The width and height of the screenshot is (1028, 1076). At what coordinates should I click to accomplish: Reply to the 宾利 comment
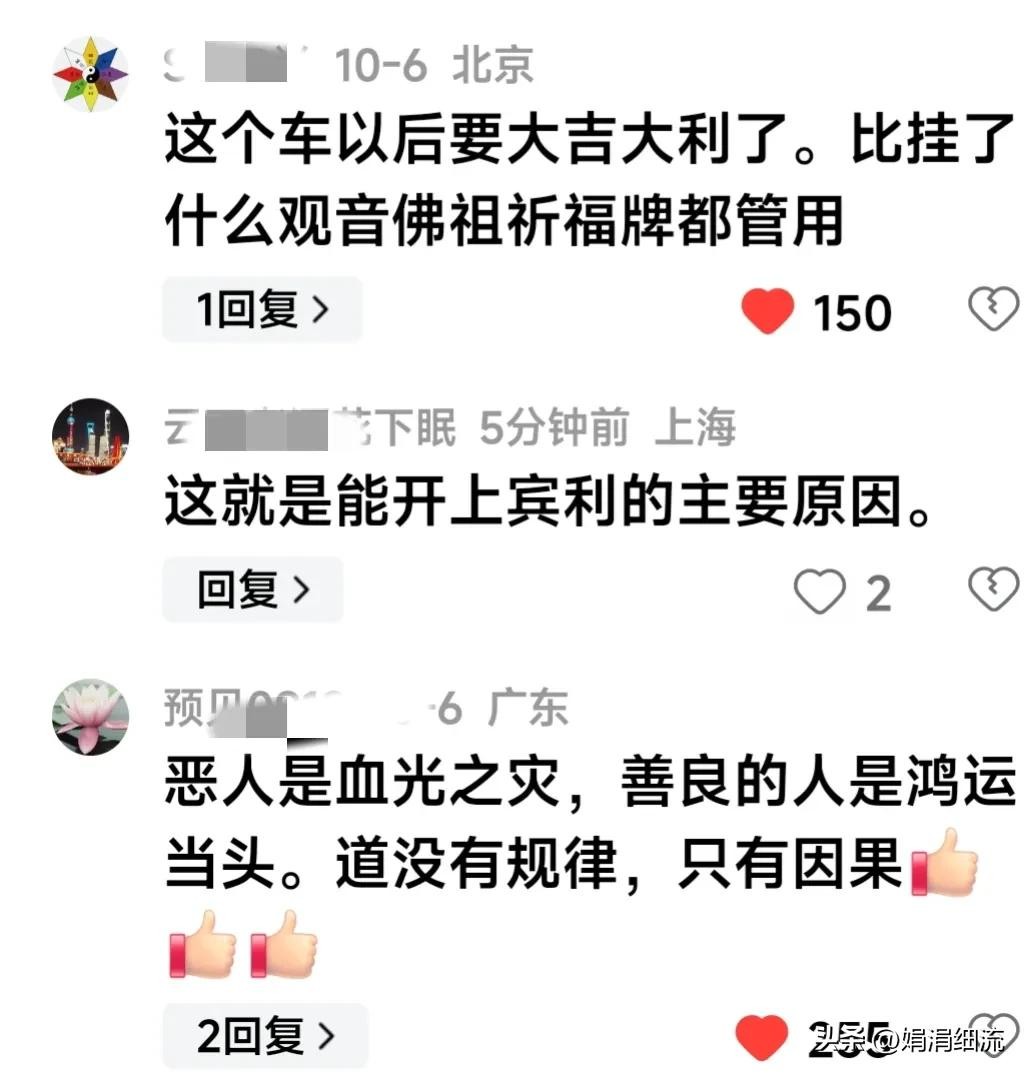click(x=252, y=590)
